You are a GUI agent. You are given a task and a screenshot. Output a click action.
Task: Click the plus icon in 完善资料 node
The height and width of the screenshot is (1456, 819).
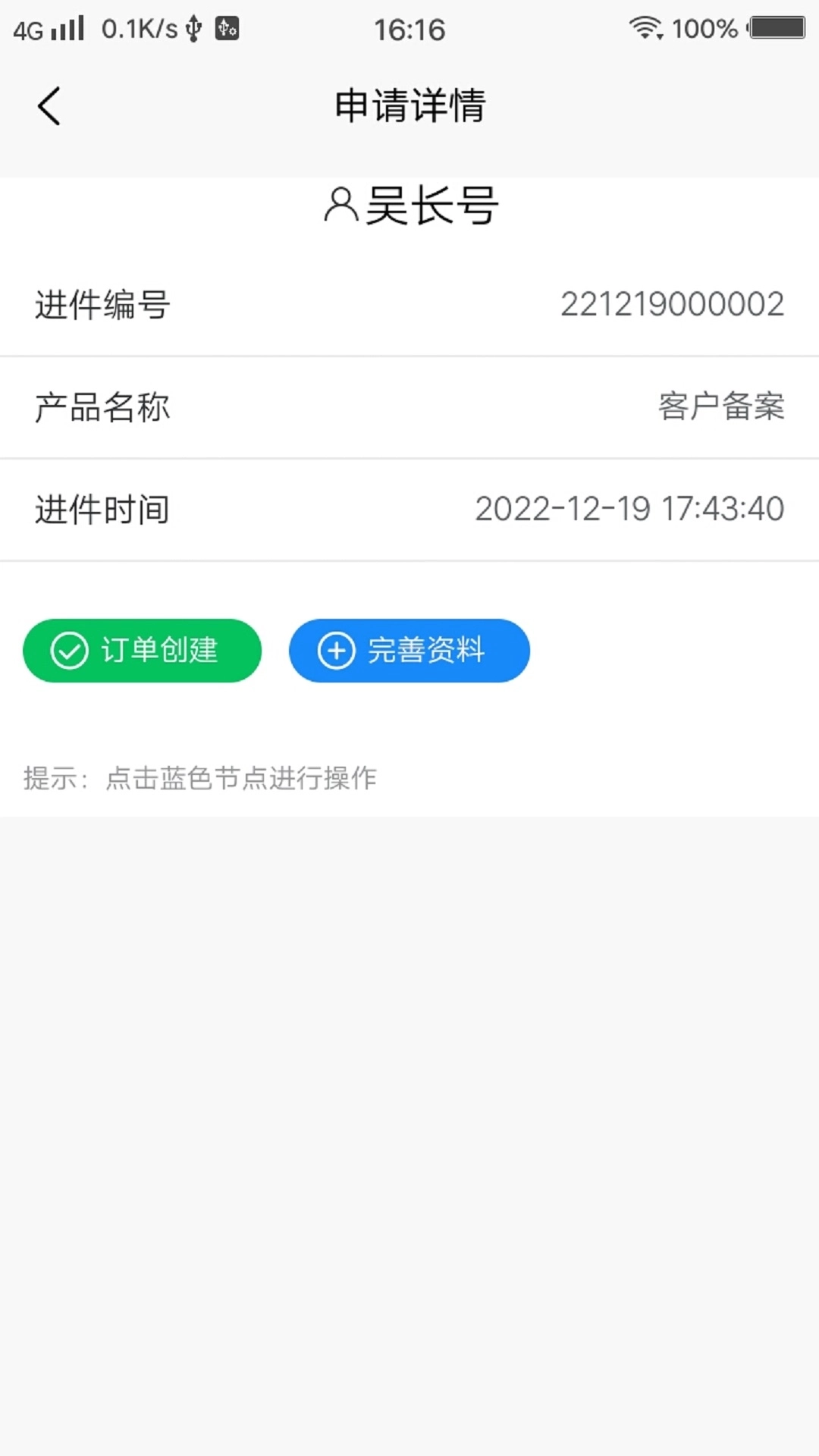tap(334, 651)
